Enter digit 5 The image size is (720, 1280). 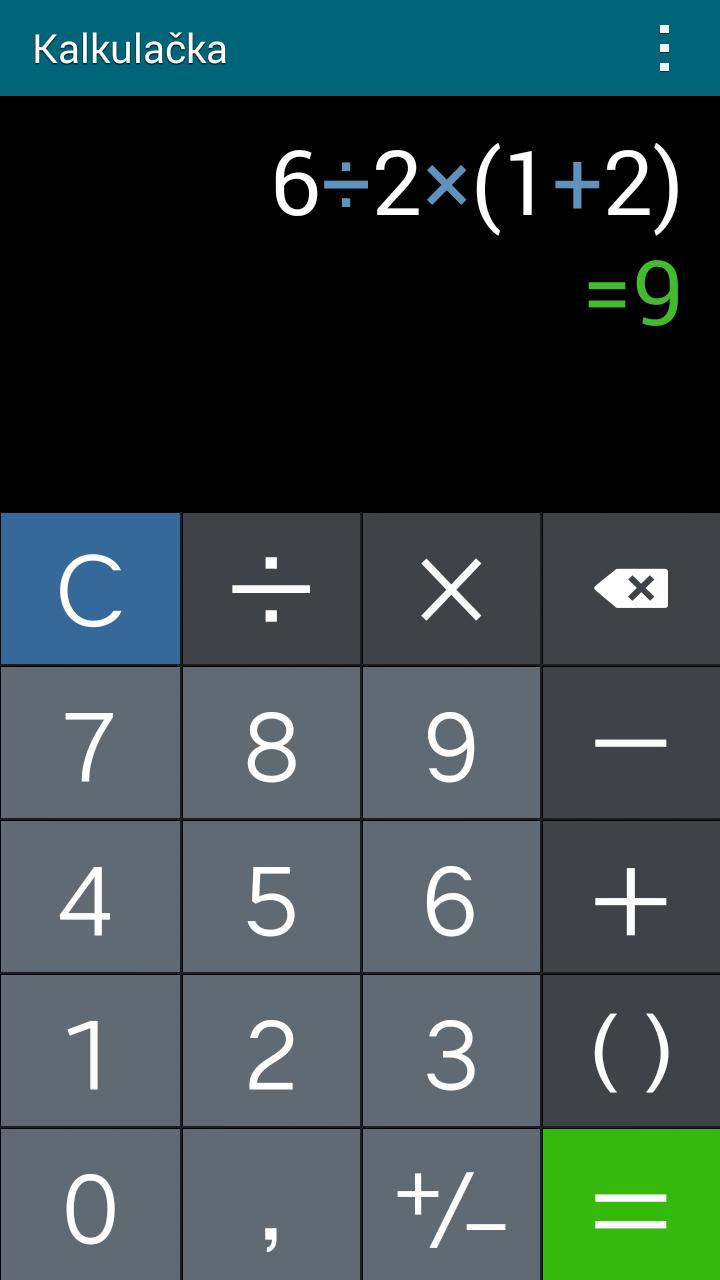coord(271,898)
